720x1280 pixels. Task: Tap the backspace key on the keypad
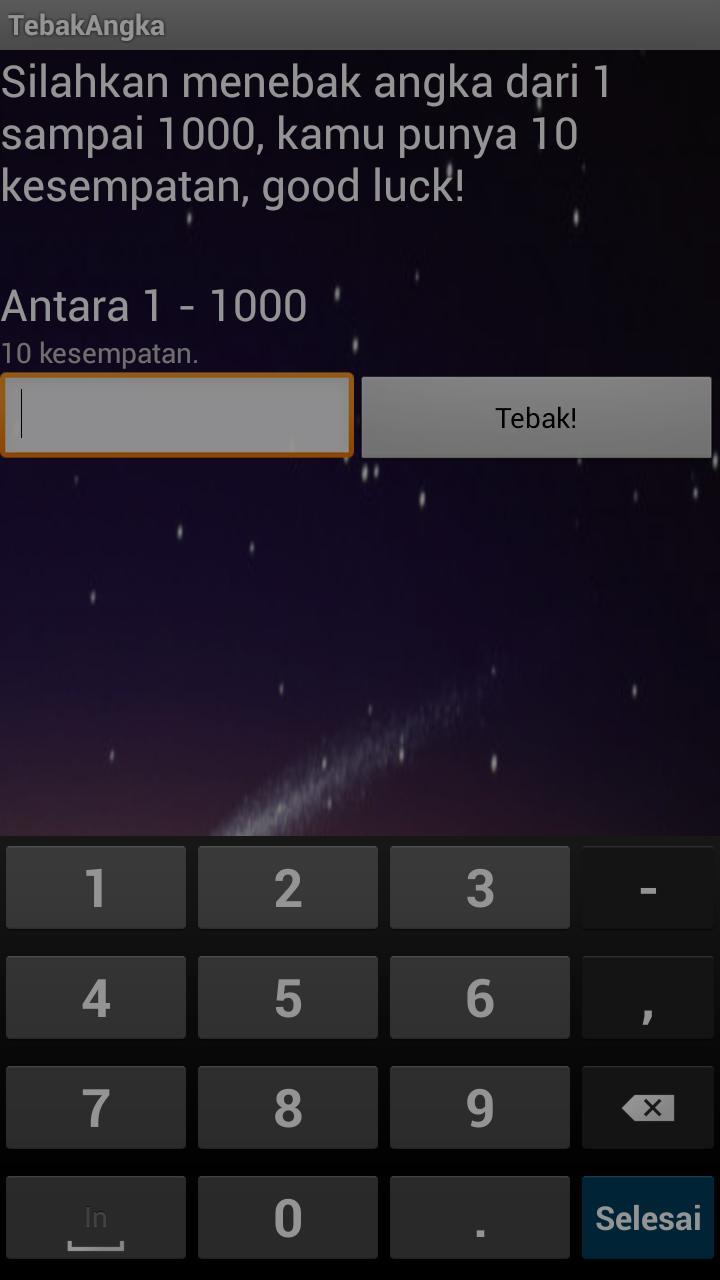[x=648, y=1107]
